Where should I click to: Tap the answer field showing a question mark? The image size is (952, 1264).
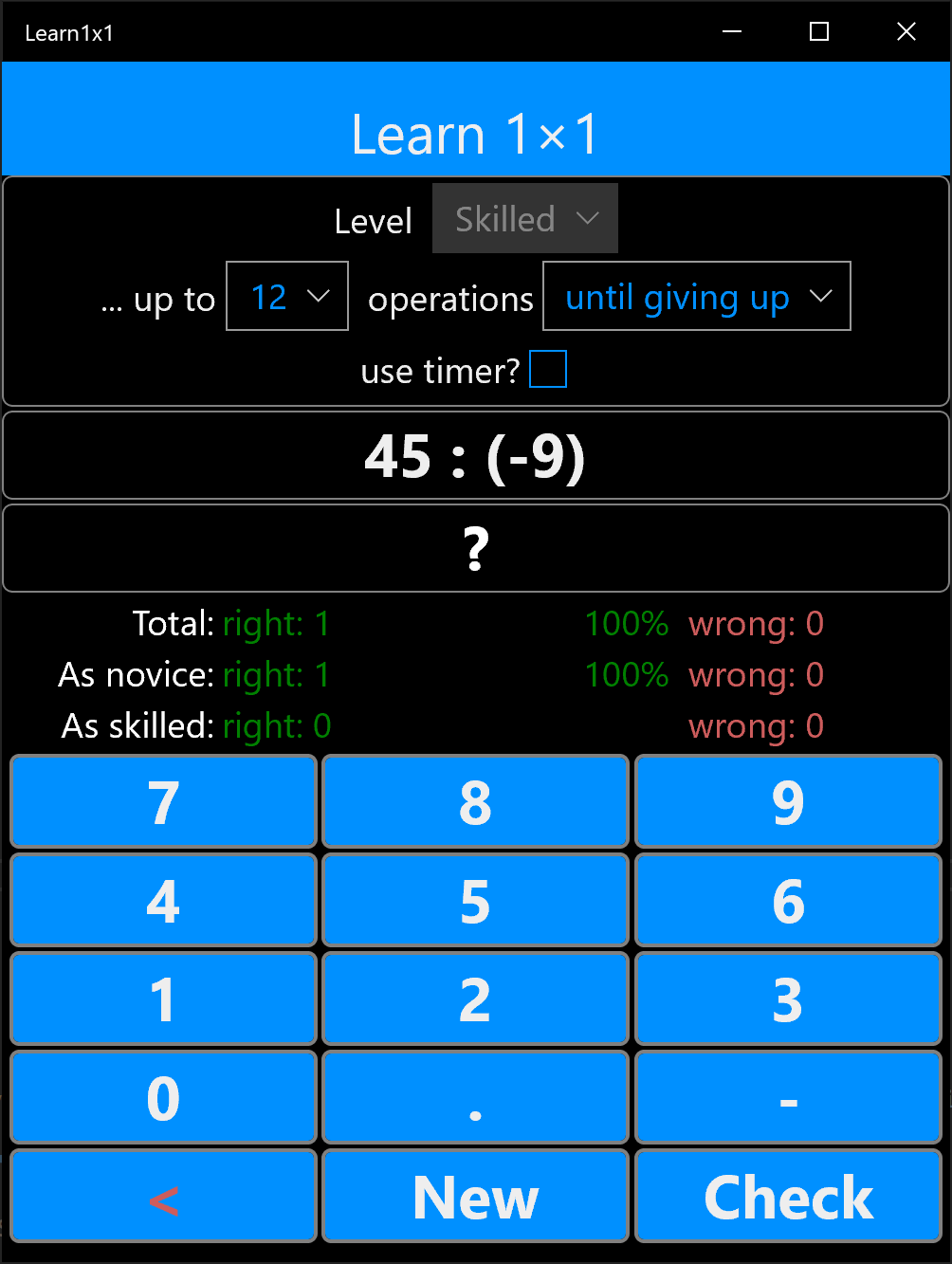tap(476, 548)
